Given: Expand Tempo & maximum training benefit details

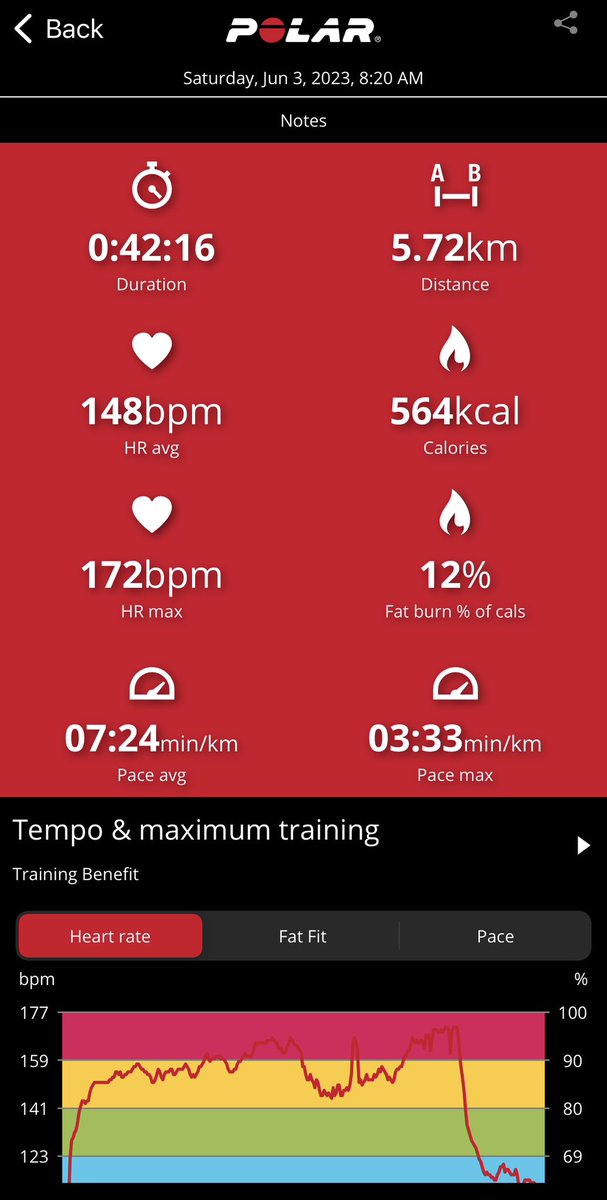Looking at the screenshot, I should [584, 846].
